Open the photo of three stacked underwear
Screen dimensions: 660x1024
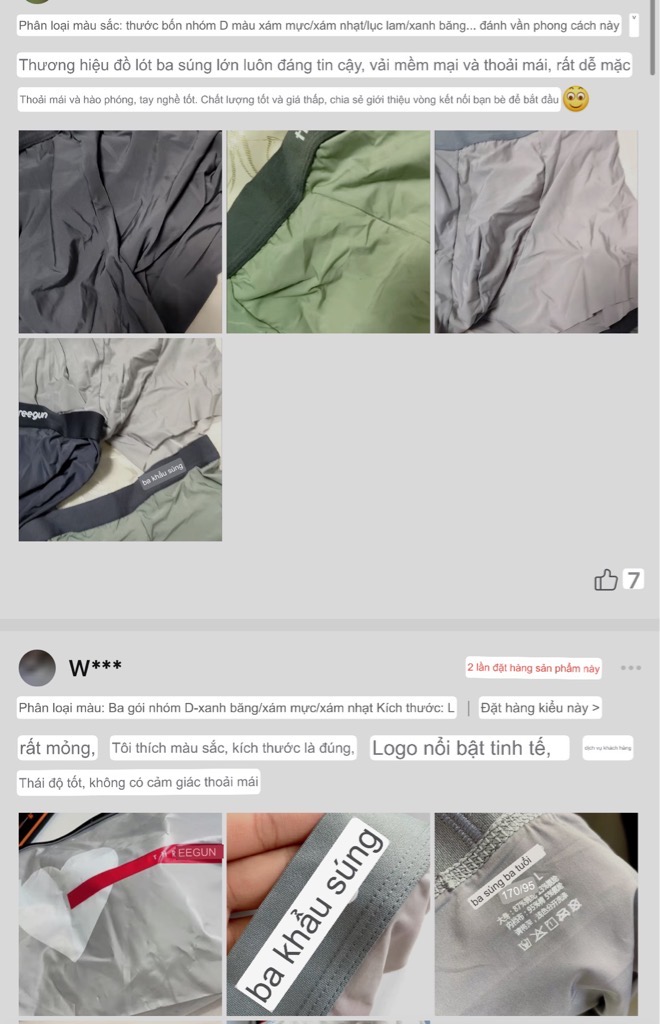point(120,439)
